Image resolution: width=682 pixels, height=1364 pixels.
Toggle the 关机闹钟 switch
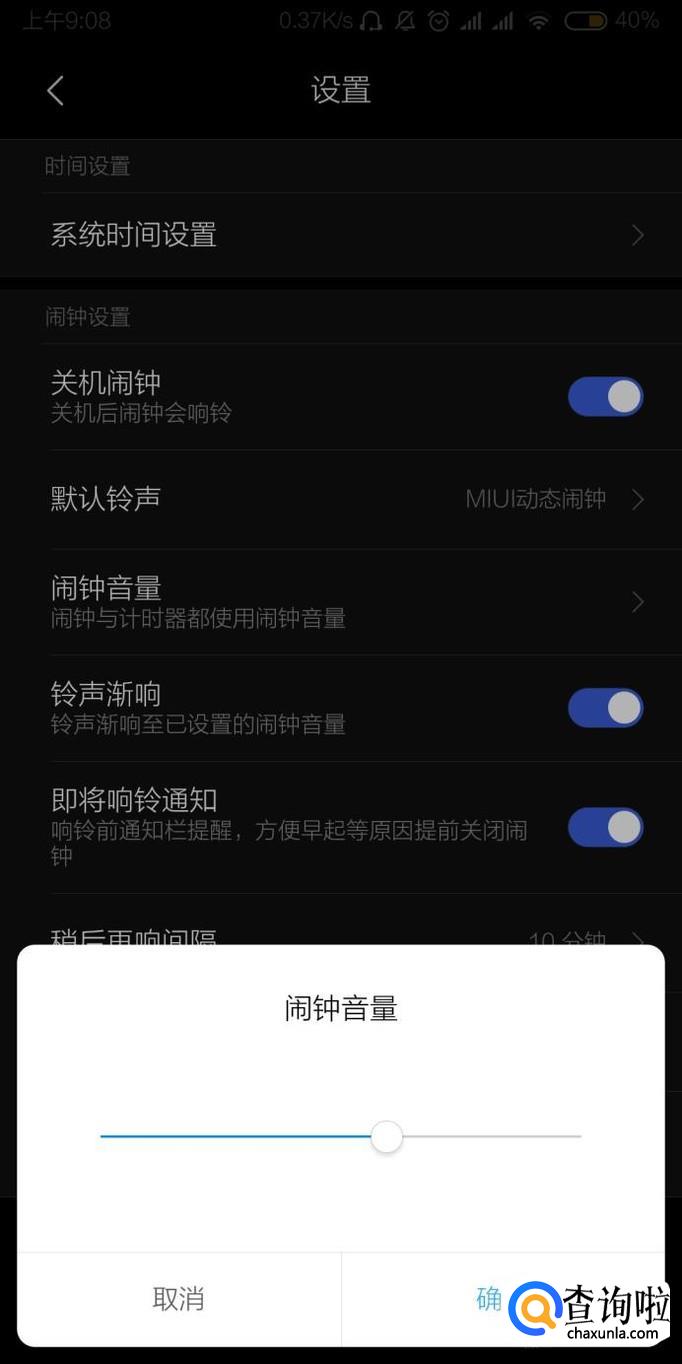[x=605, y=397]
